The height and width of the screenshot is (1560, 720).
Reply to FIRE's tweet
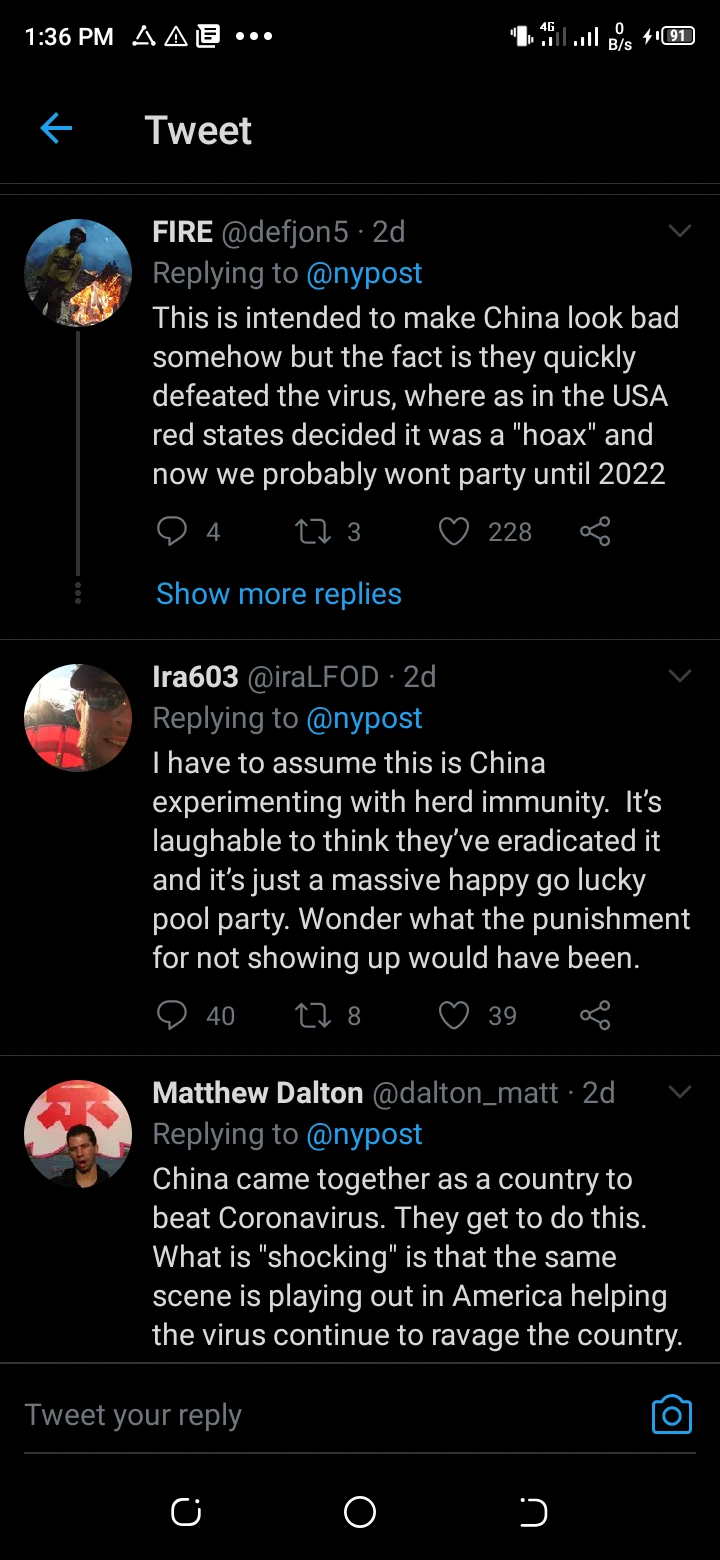(172, 532)
